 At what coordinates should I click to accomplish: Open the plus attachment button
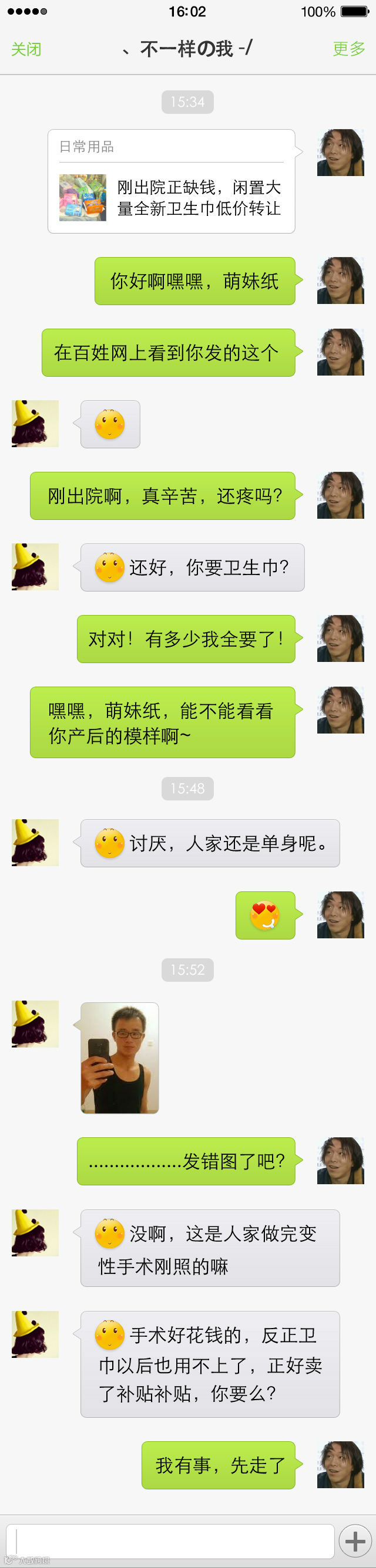tap(355, 1540)
